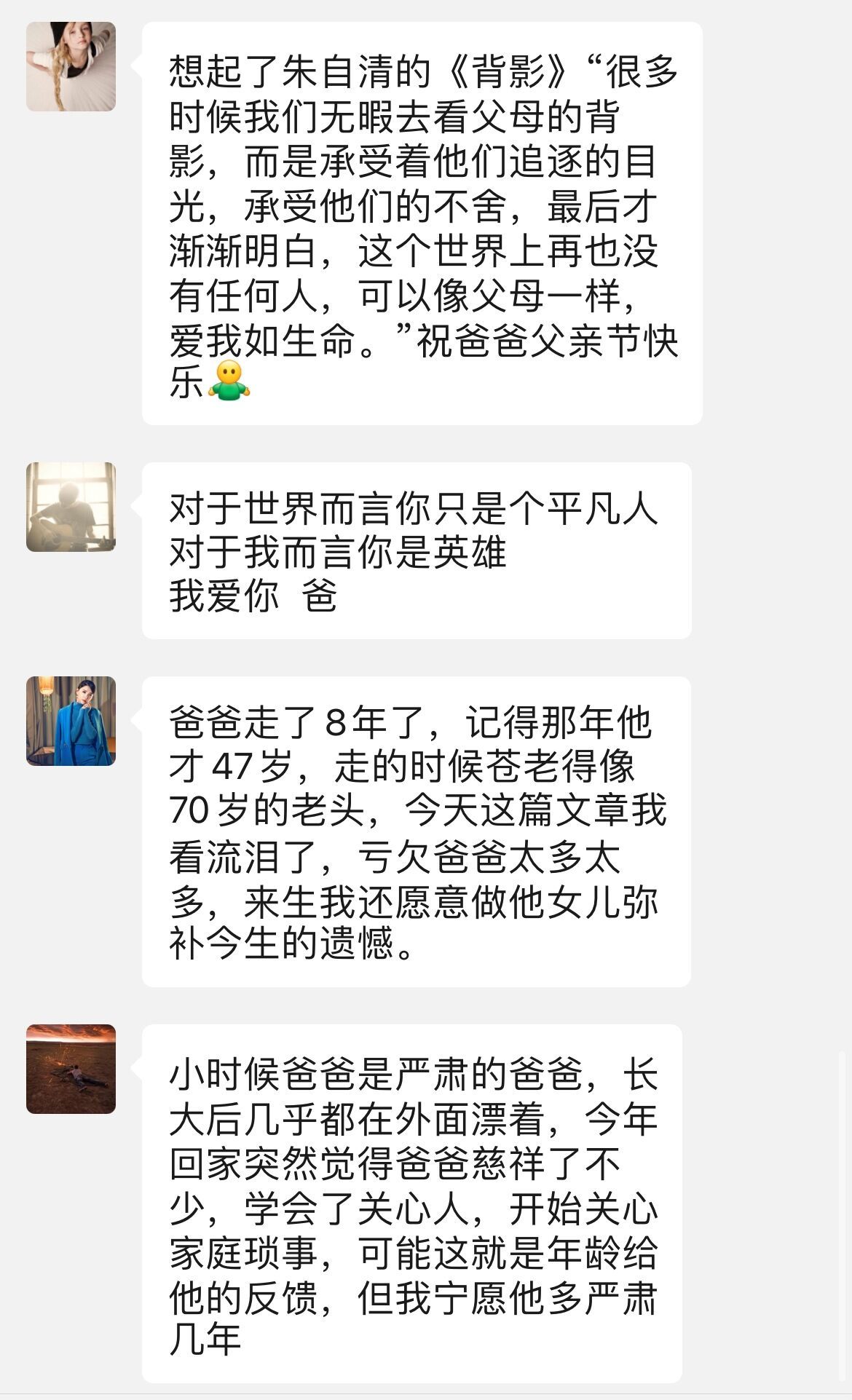The image size is (852, 1400).
Task: View profile of sender writing 爸爸走了8年了
Action: tap(71, 721)
